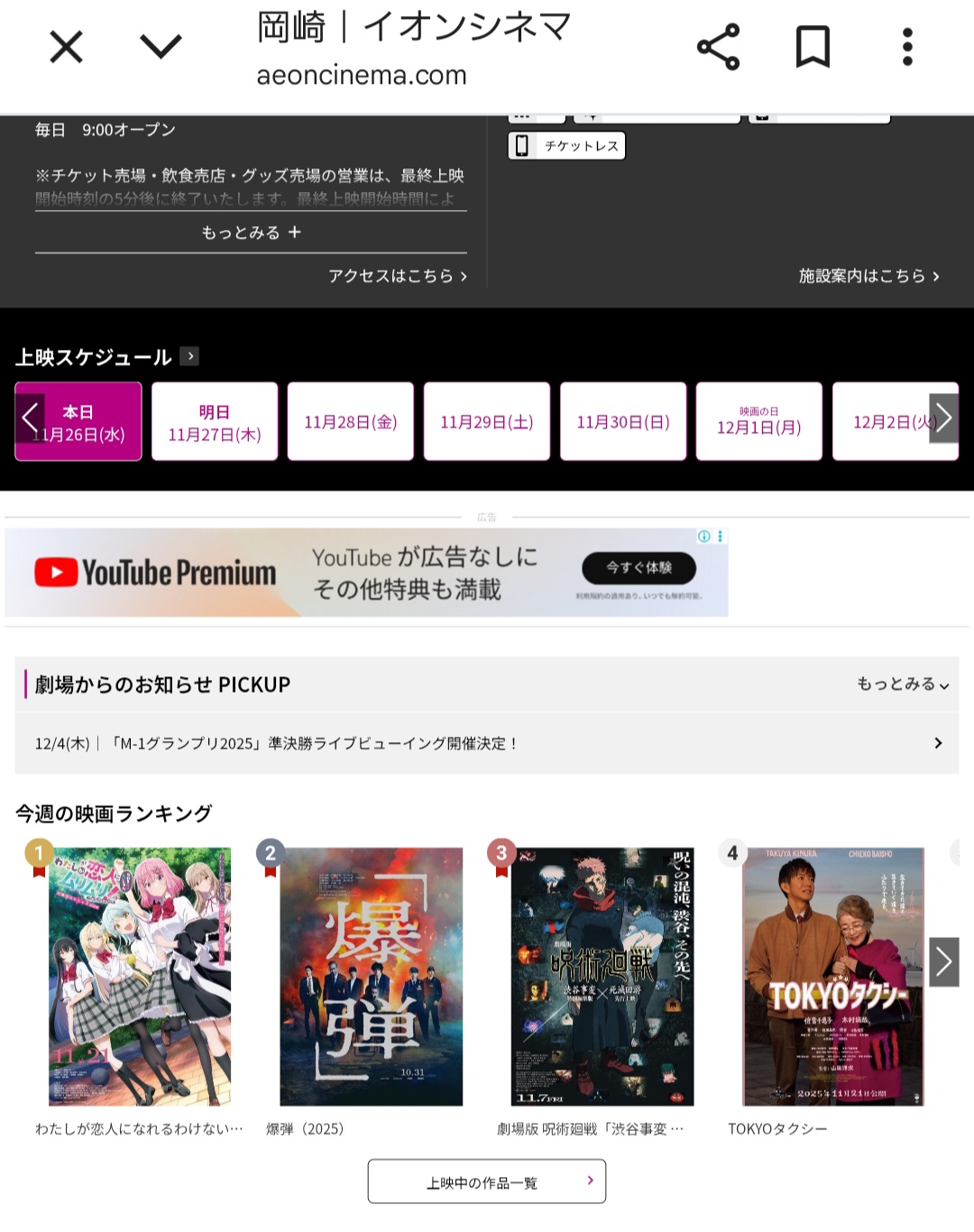Show later schedule dates with right arrow
Viewport: 974px width, 1232px height.
point(943,418)
